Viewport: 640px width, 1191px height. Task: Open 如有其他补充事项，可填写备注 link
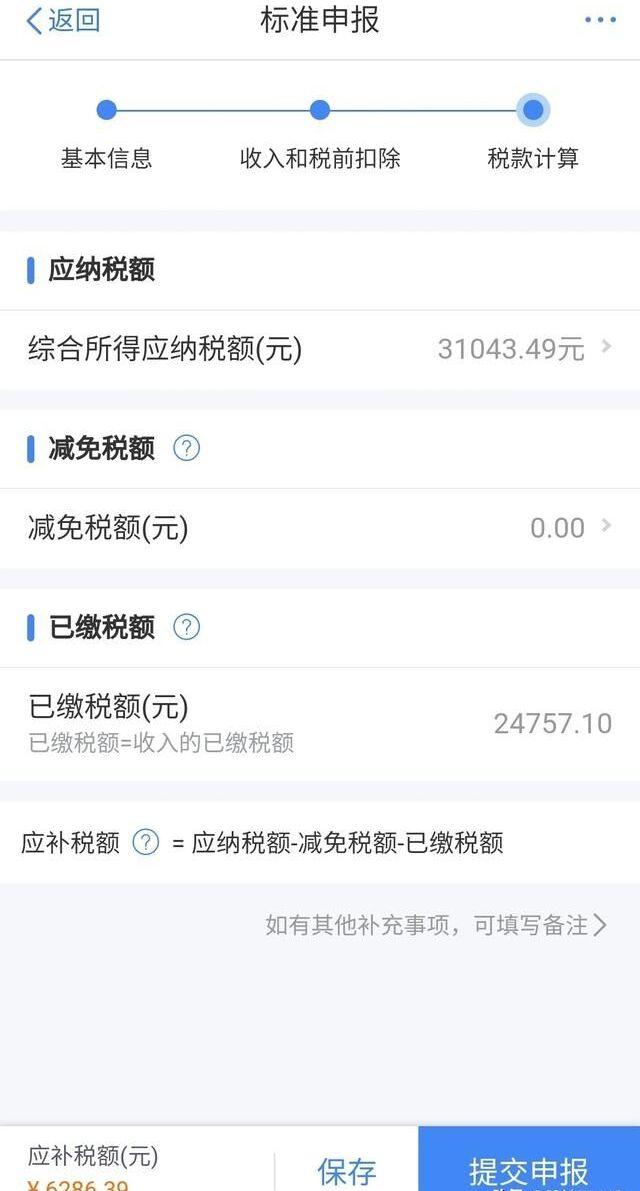point(436,925)
